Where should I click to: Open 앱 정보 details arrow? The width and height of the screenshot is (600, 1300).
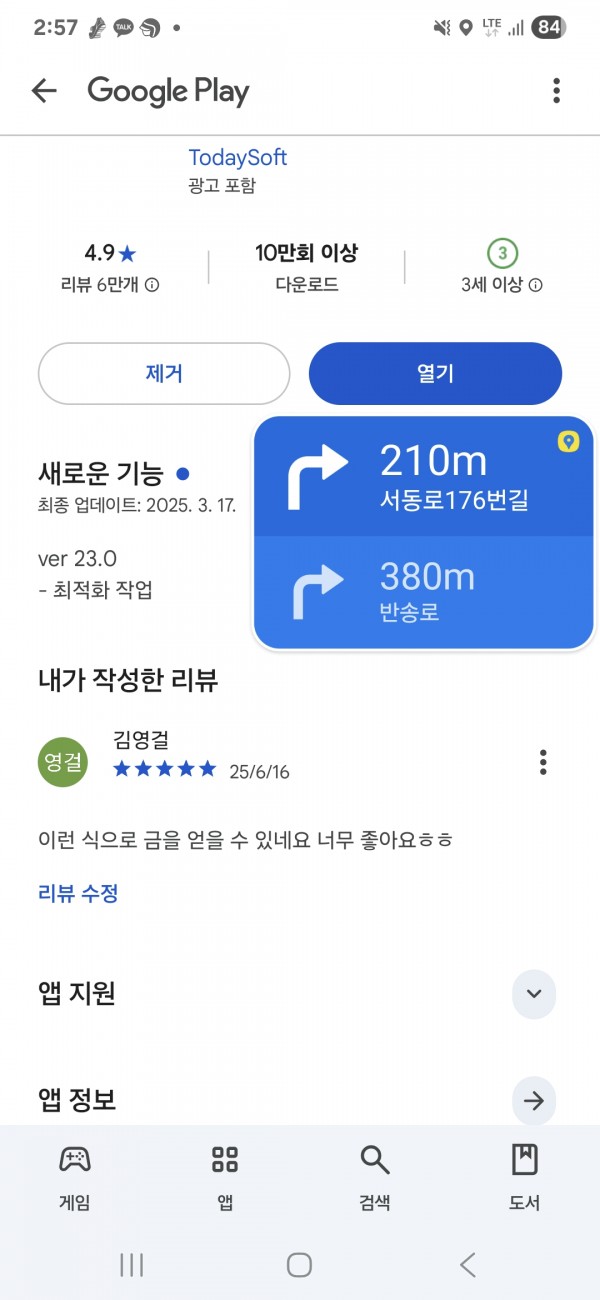pos(533,1101)
